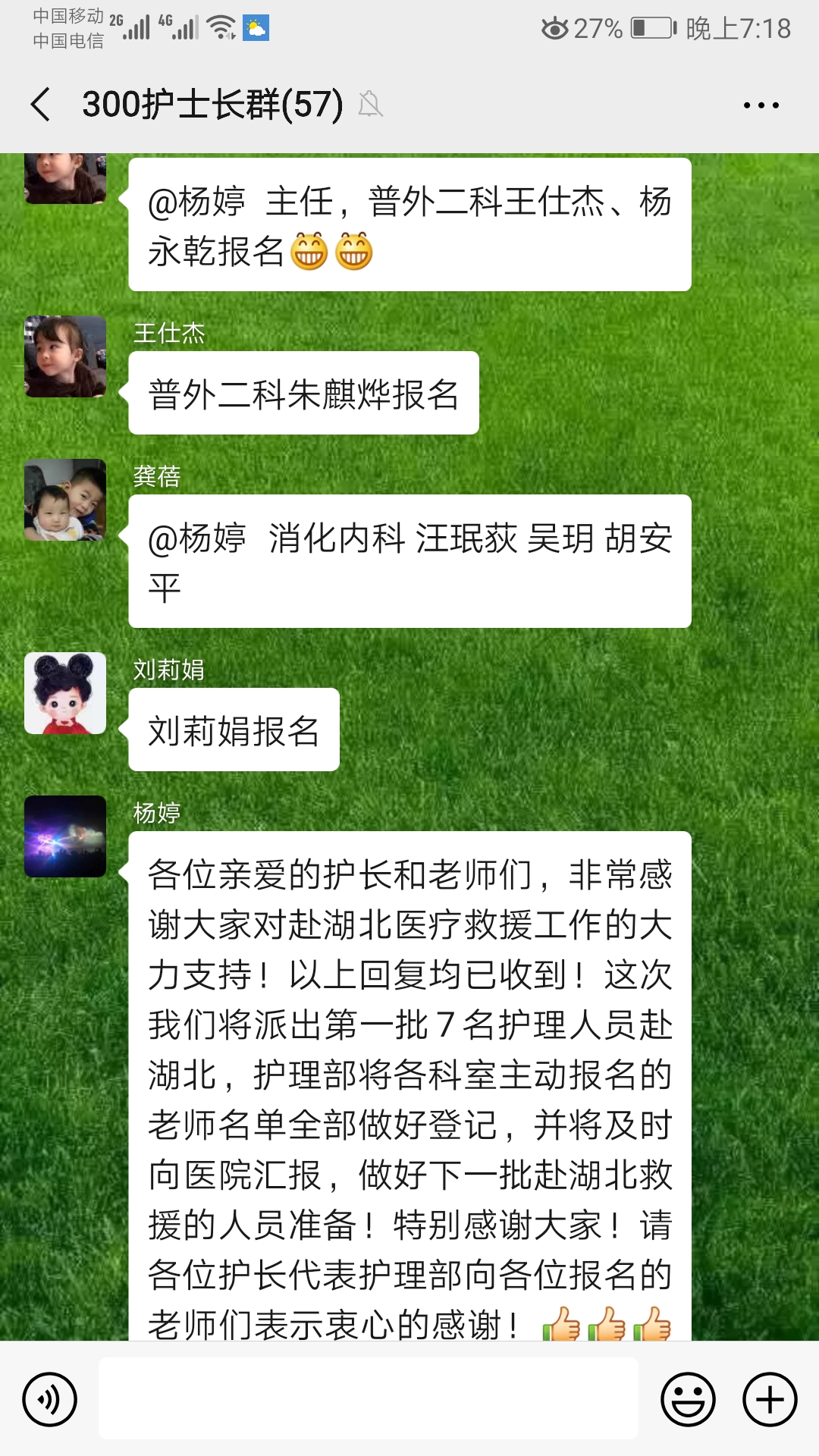Open the plus attachments menu
The image size is (819, 1456).
[x=769, y=1399]
